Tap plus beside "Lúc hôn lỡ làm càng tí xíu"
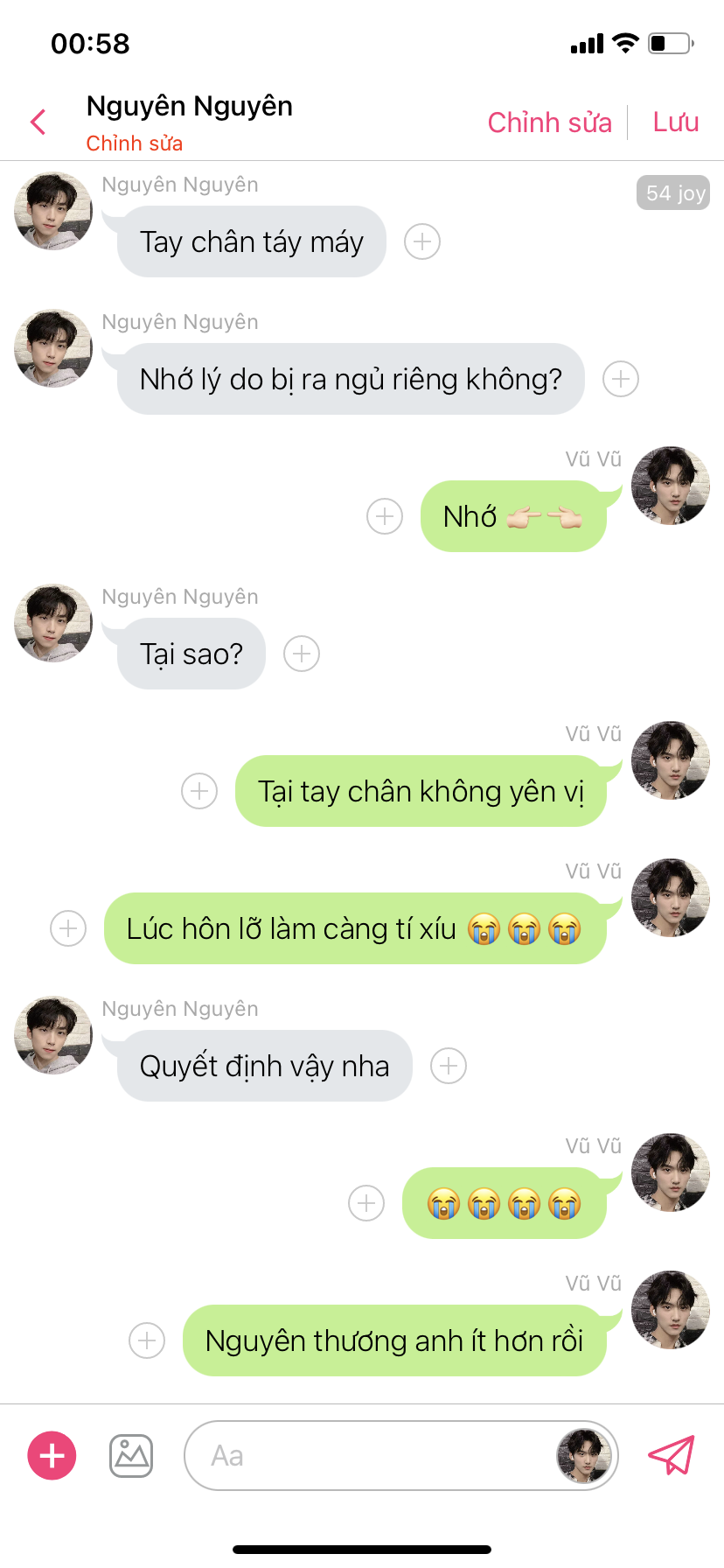724x1568 pixels. pyautogui.click(x=68, y=928)
